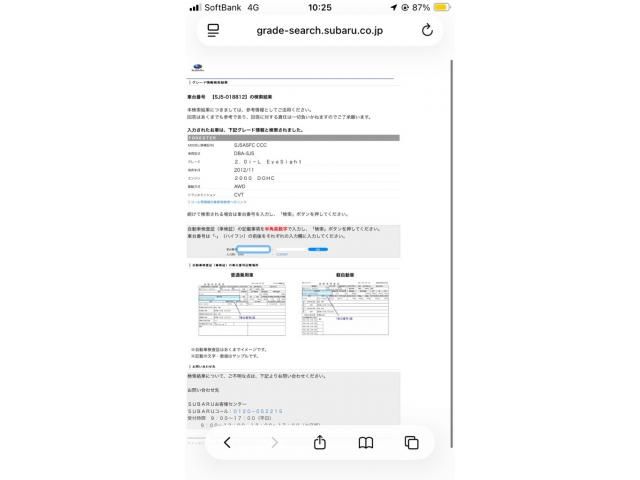Open the Safari page settings menu
The width and height of the screenshot is (640, 480).
[x=213, y=31]
